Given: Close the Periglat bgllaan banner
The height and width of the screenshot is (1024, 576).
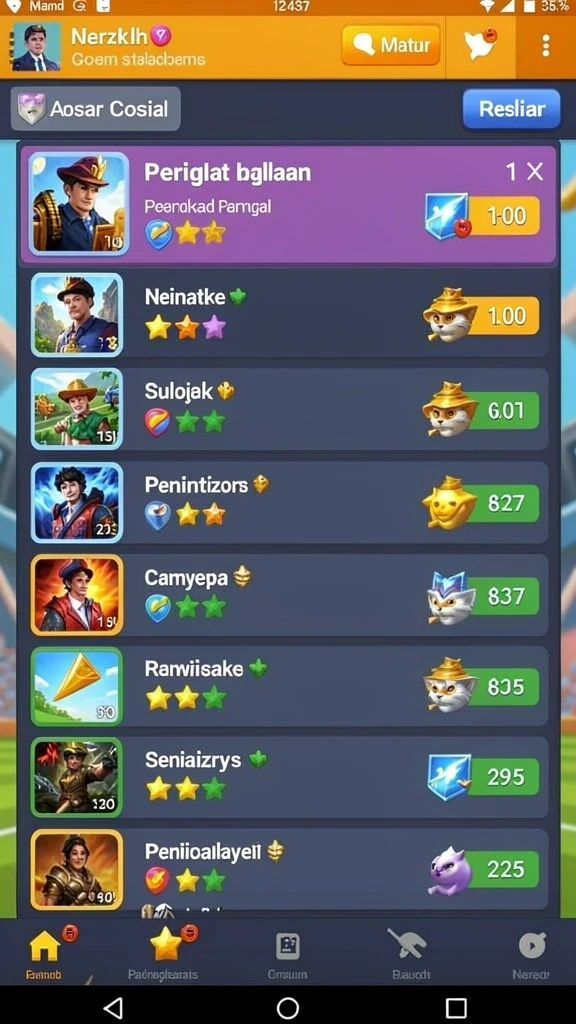Looking at the screenshot, I should [535, 172].
